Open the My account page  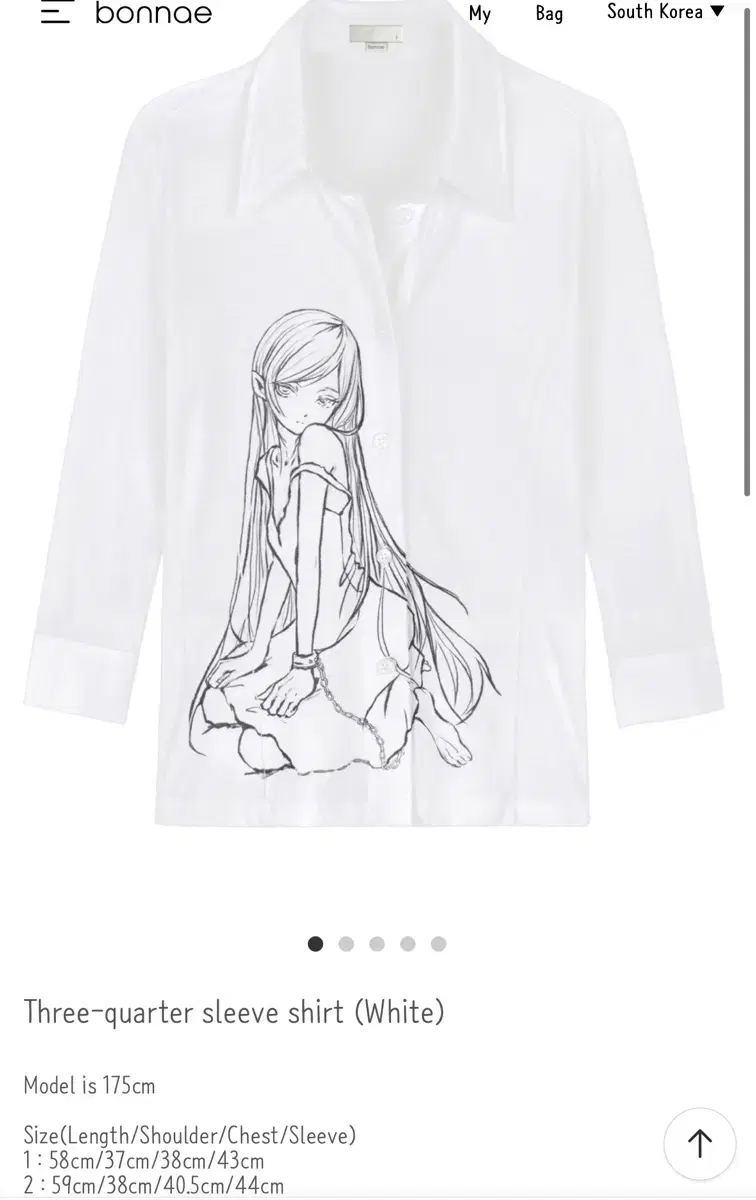[480, 14]
